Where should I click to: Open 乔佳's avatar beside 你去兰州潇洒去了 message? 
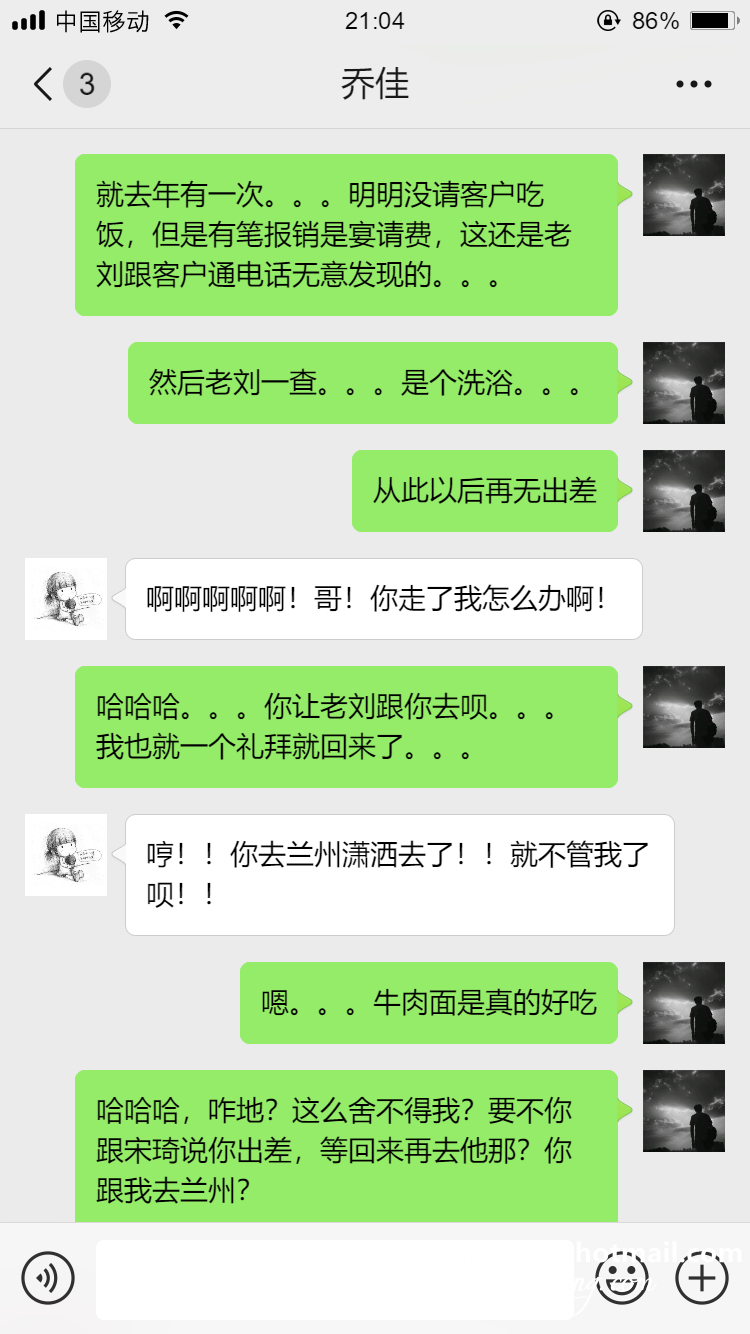[x=66, y=855]
